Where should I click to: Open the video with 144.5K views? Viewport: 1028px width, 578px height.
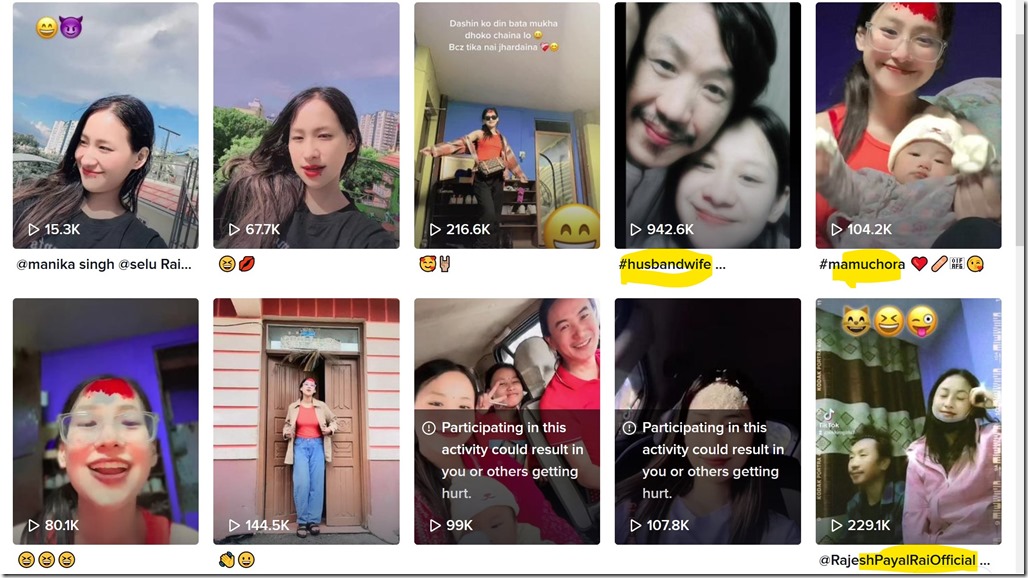coord(306,420)
